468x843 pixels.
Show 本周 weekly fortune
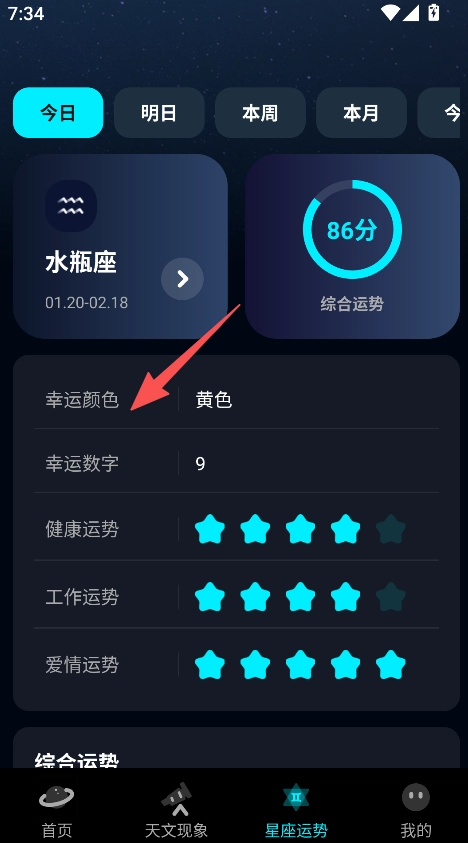[260, 113]
